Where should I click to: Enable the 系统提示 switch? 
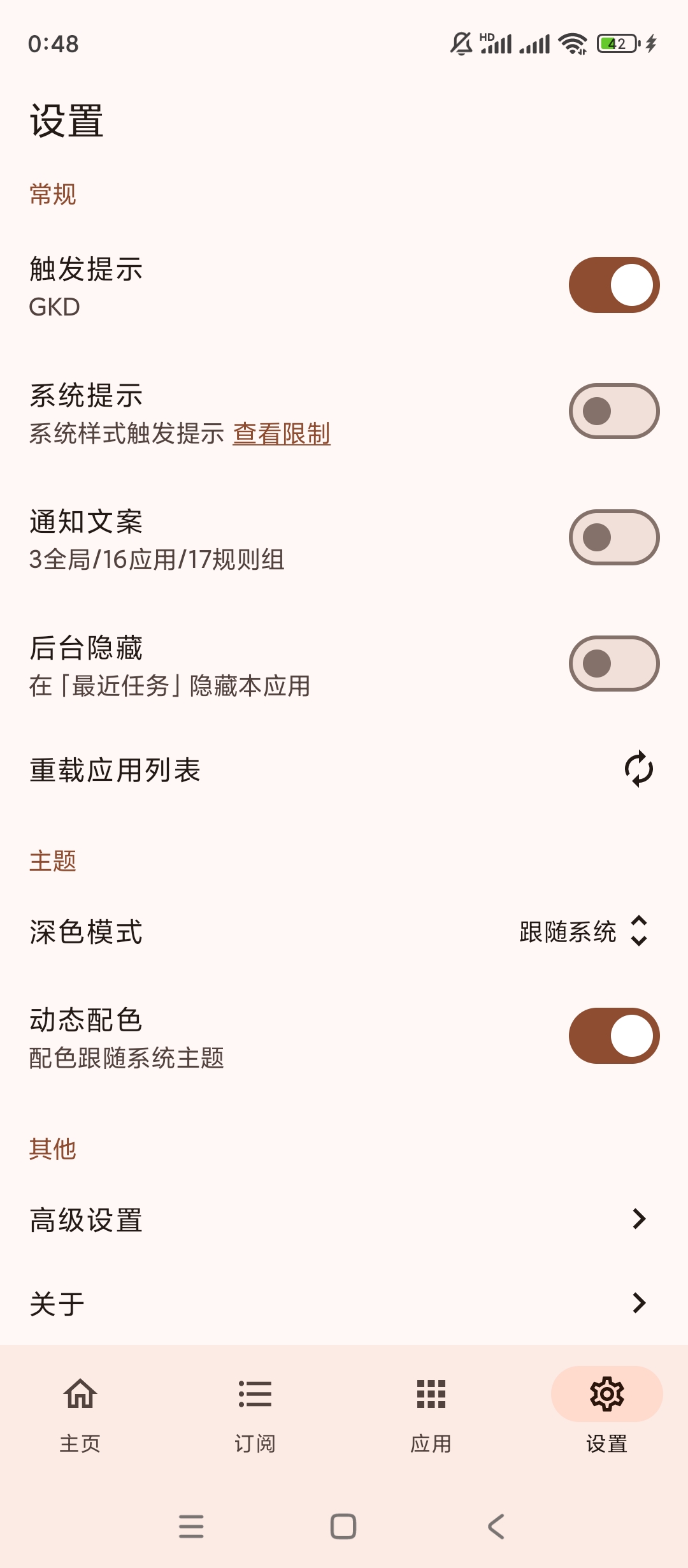pos(613,411)
